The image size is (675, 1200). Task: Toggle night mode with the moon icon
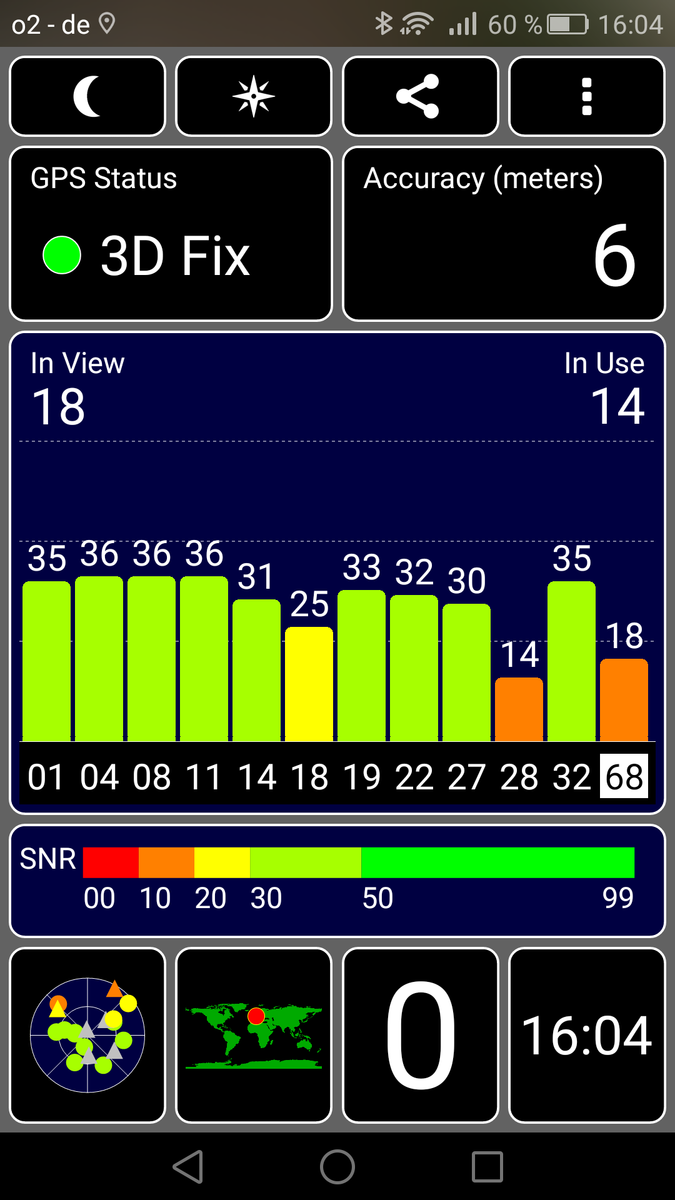[88, 96]
